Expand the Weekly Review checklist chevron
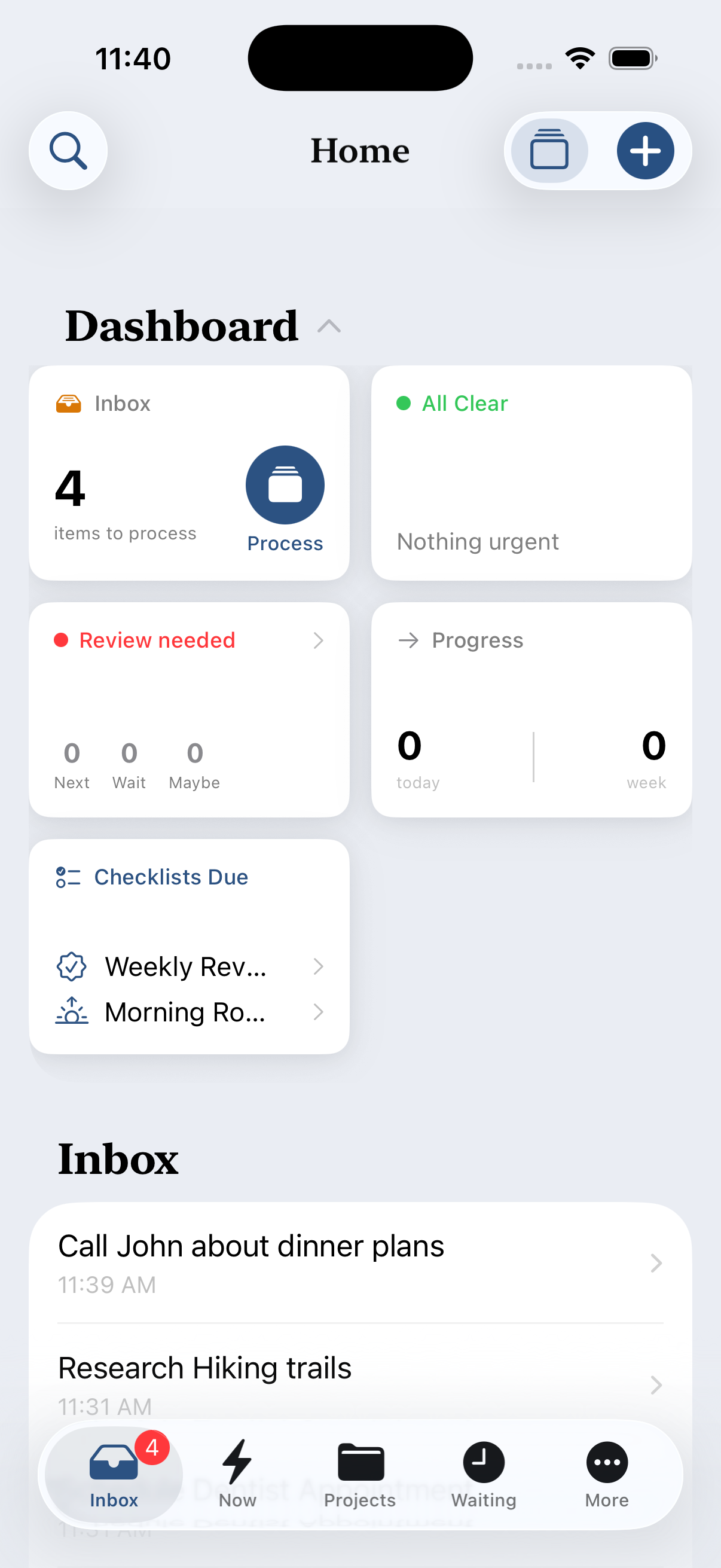 coord(319,966)
